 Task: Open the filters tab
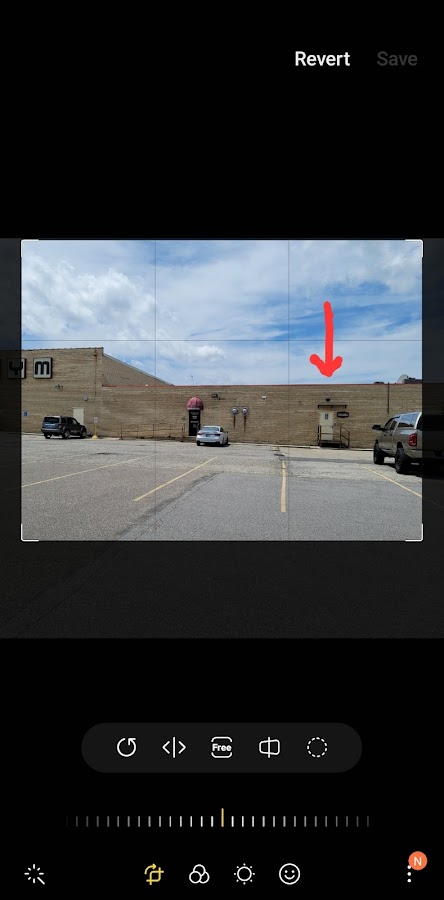tap(199, 874)
